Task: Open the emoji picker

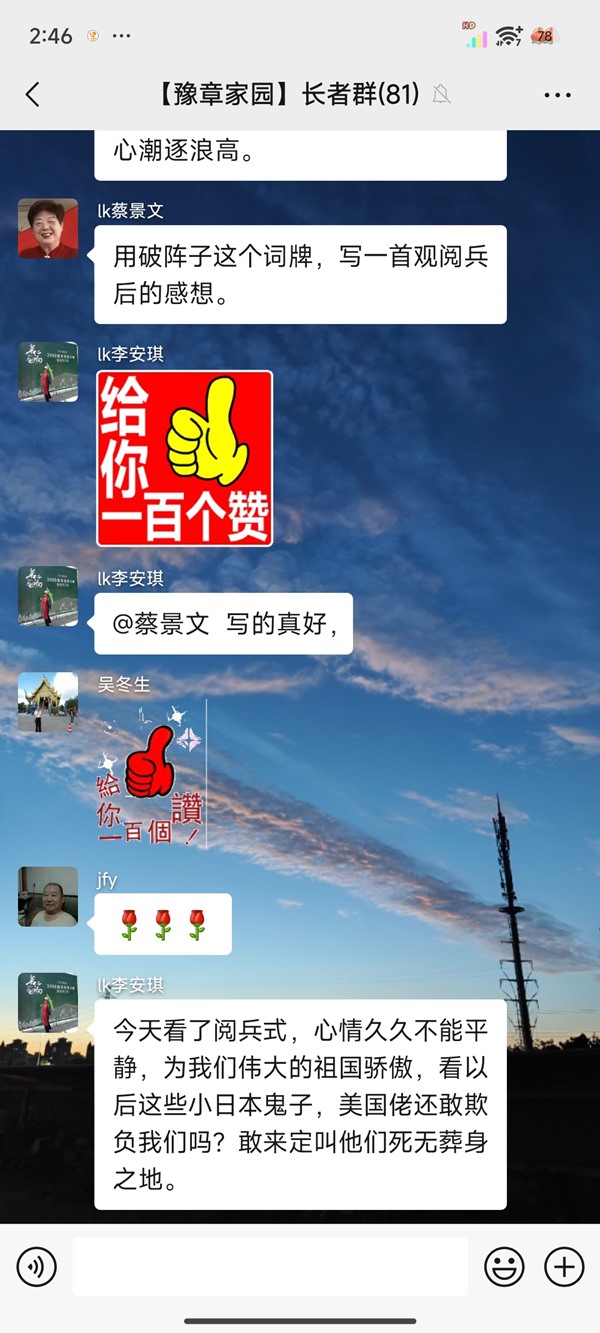Action: 504,1267
